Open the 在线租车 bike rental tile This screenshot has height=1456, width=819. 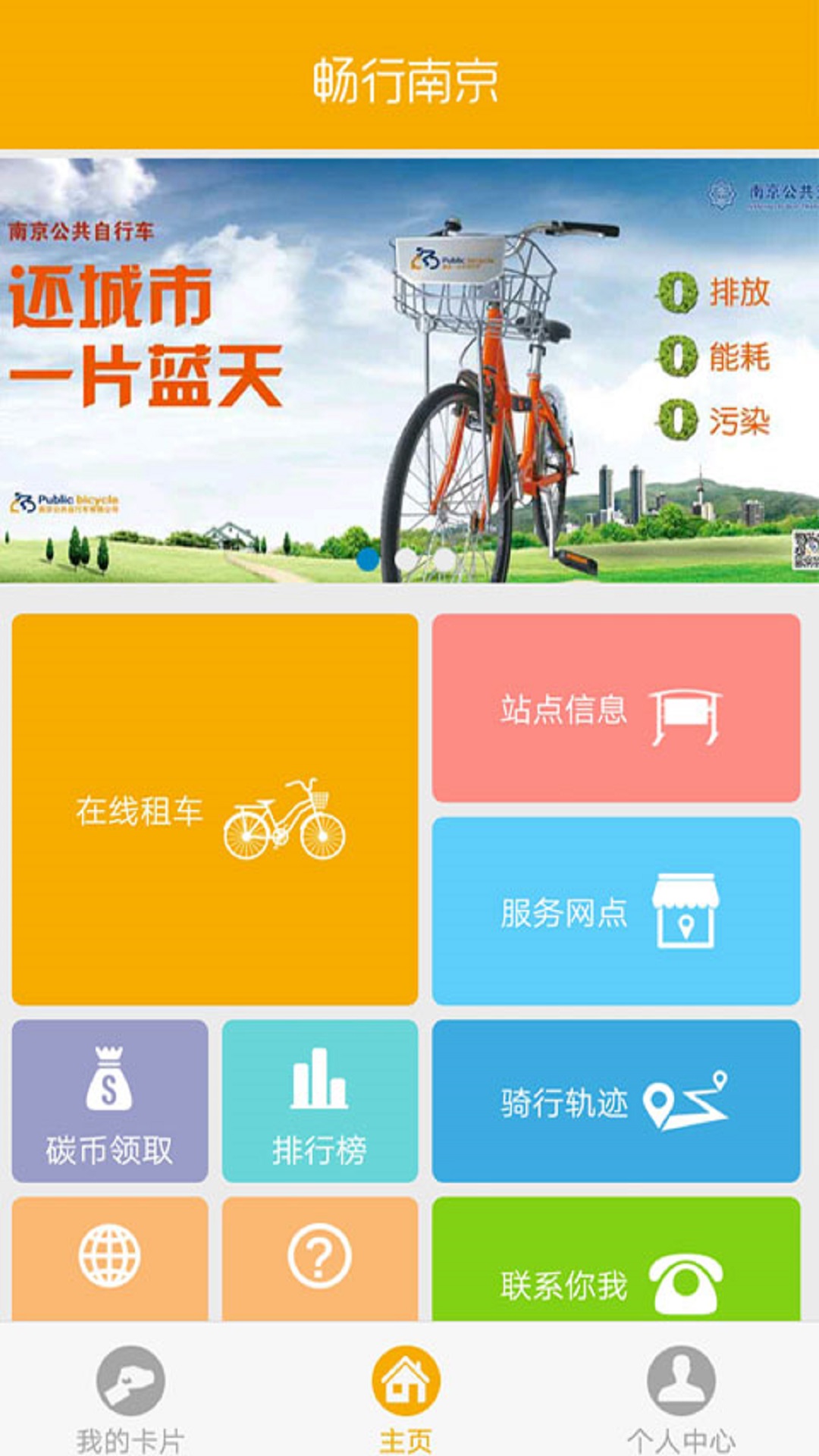pos(215,809)
